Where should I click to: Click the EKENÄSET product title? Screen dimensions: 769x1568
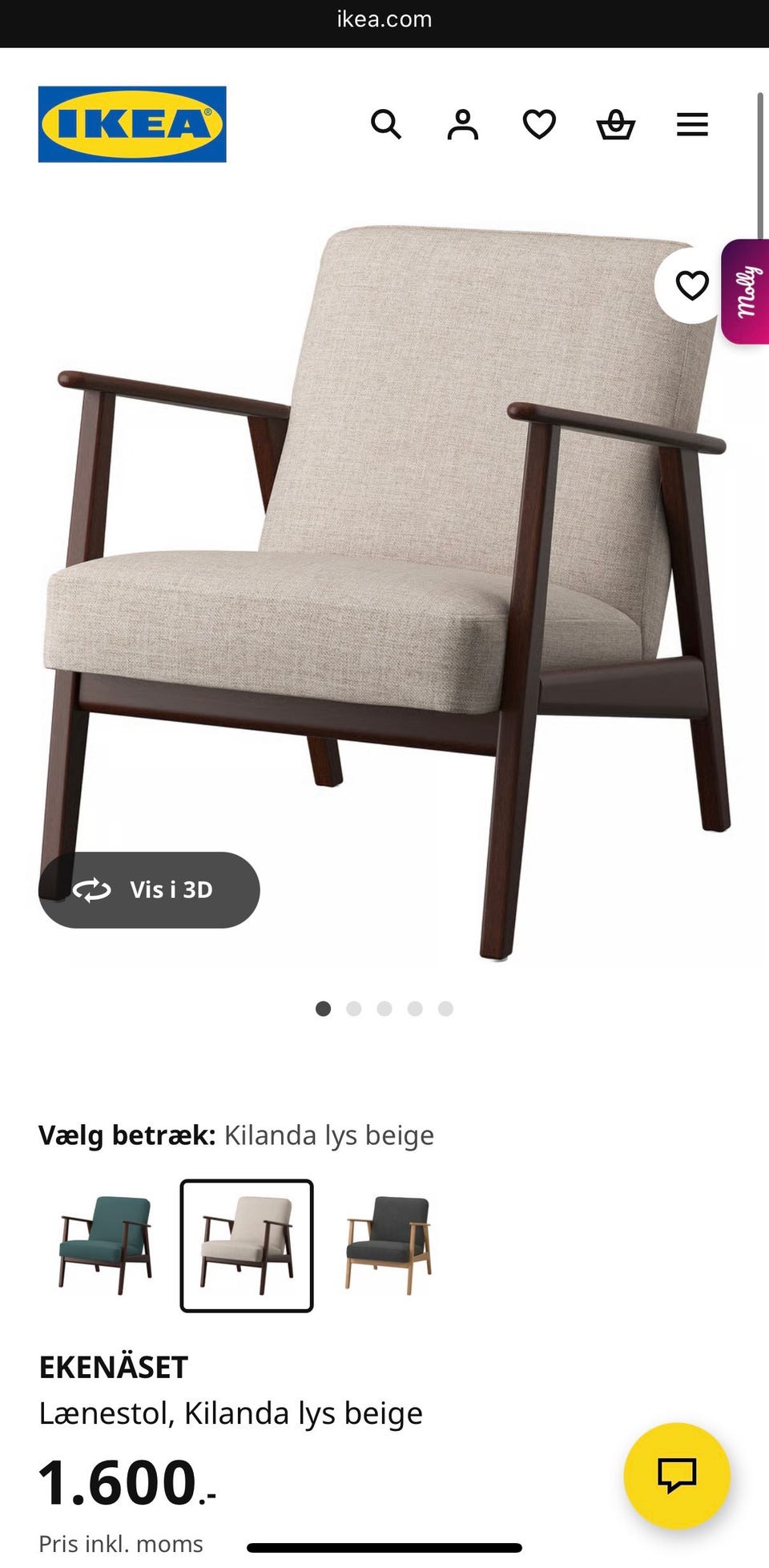pyautogui.click(x=113, y=1366)
